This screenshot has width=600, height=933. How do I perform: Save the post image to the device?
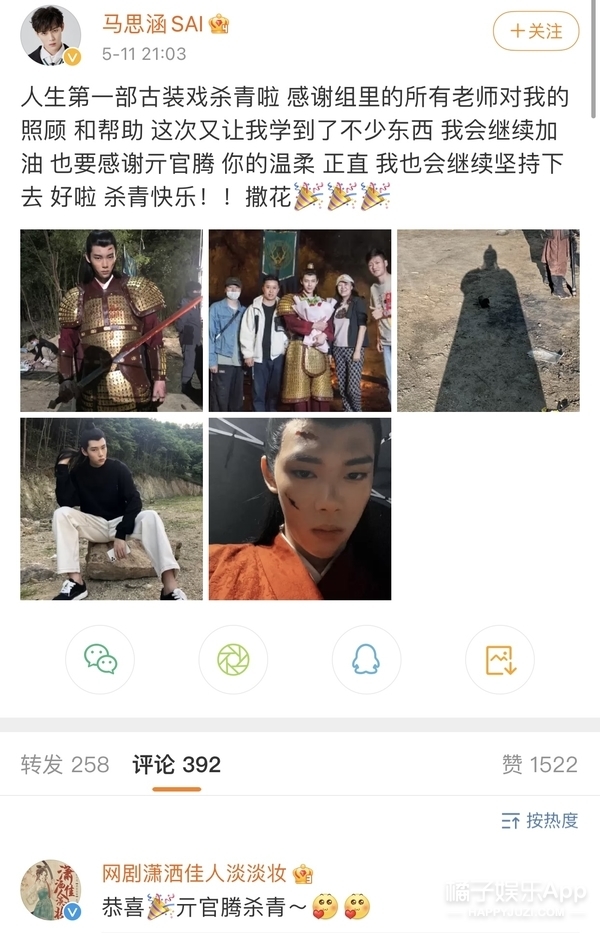[499, 660]
